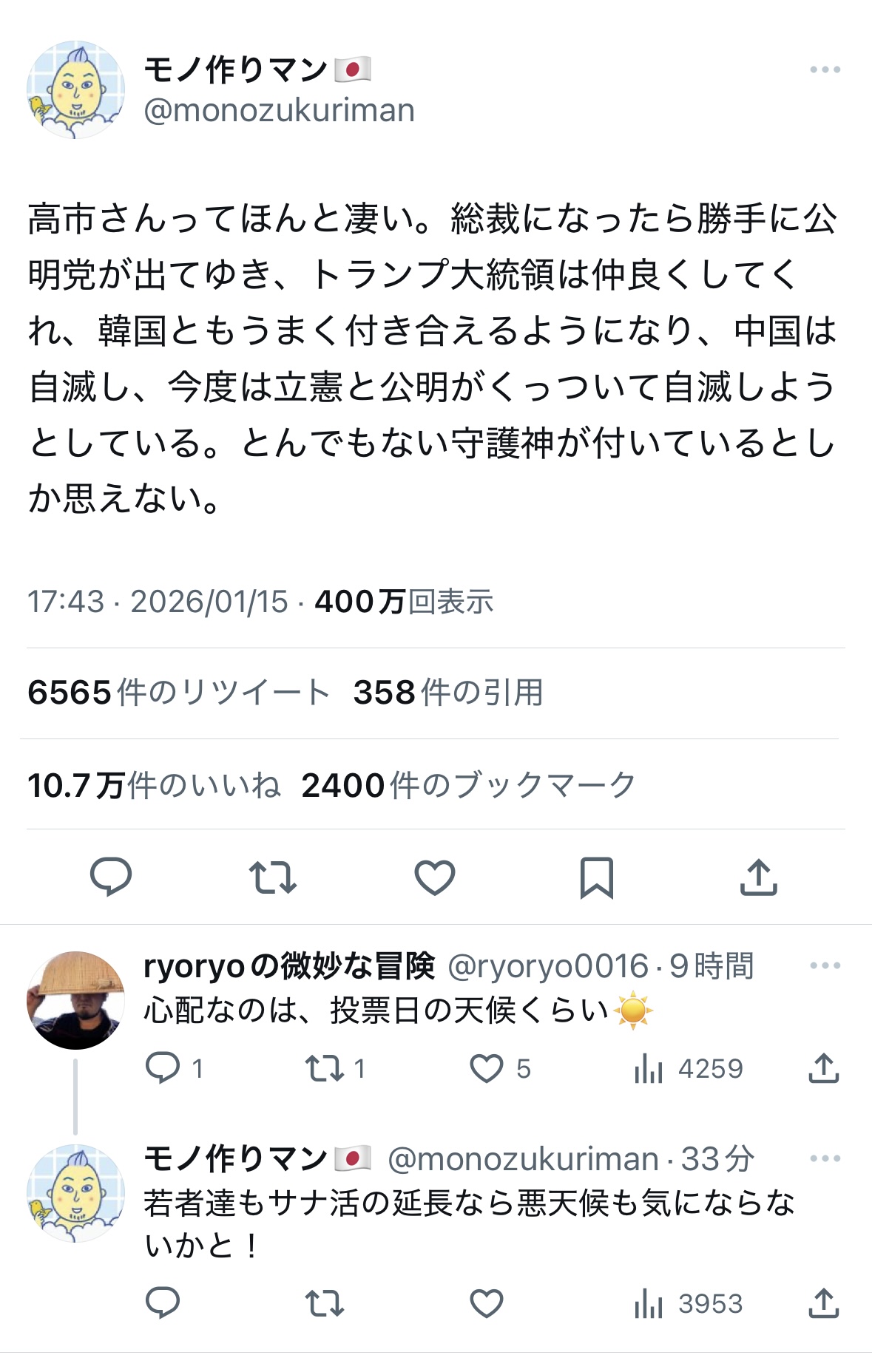Open overflow menu on ryoryo0016's reply
This screenshot has width=872, height=1372.
825,965
